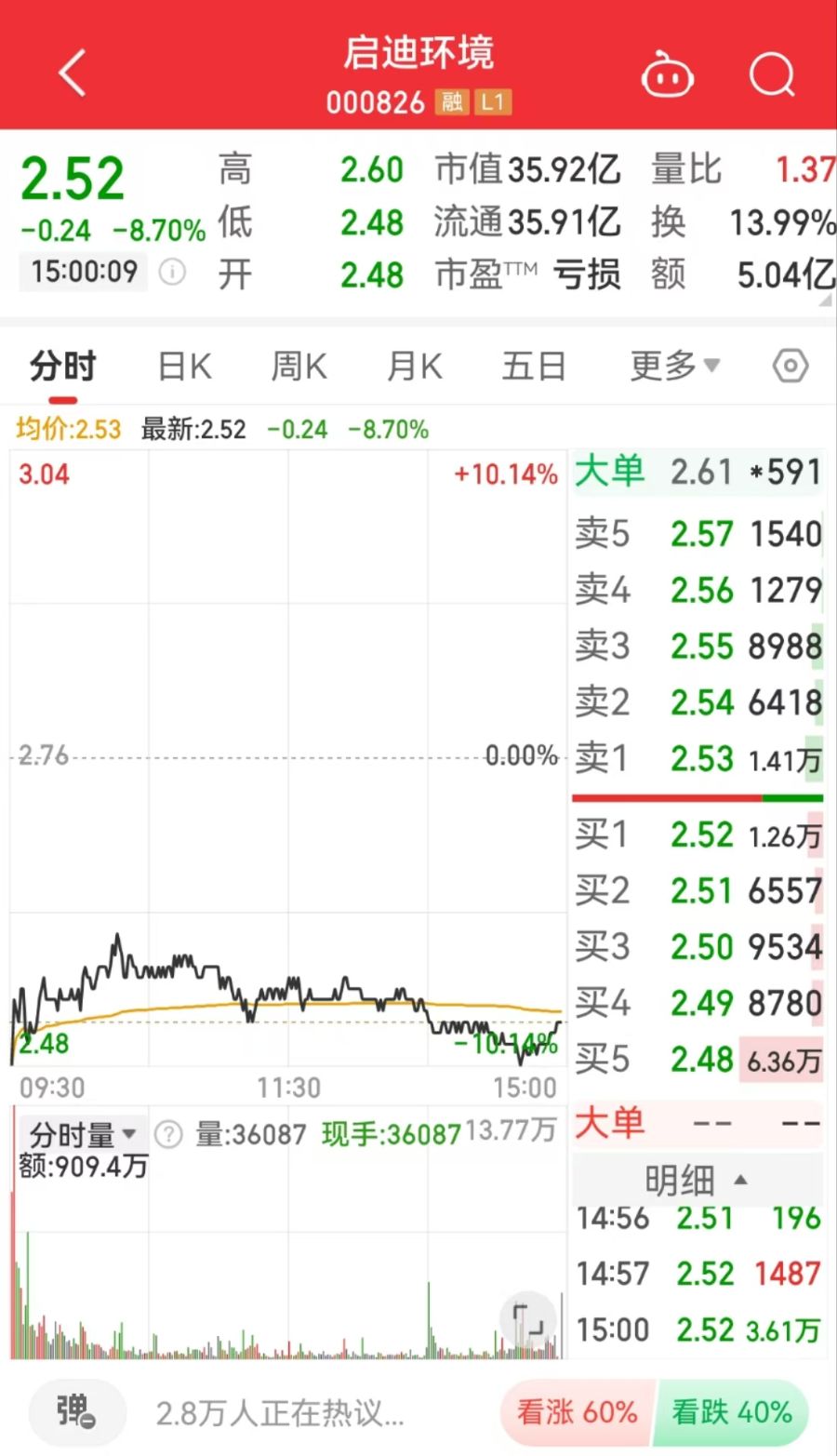Screen dimensions: 837x1456
Task: Expand the 明细 trade details header
Action: (697, 1180)
